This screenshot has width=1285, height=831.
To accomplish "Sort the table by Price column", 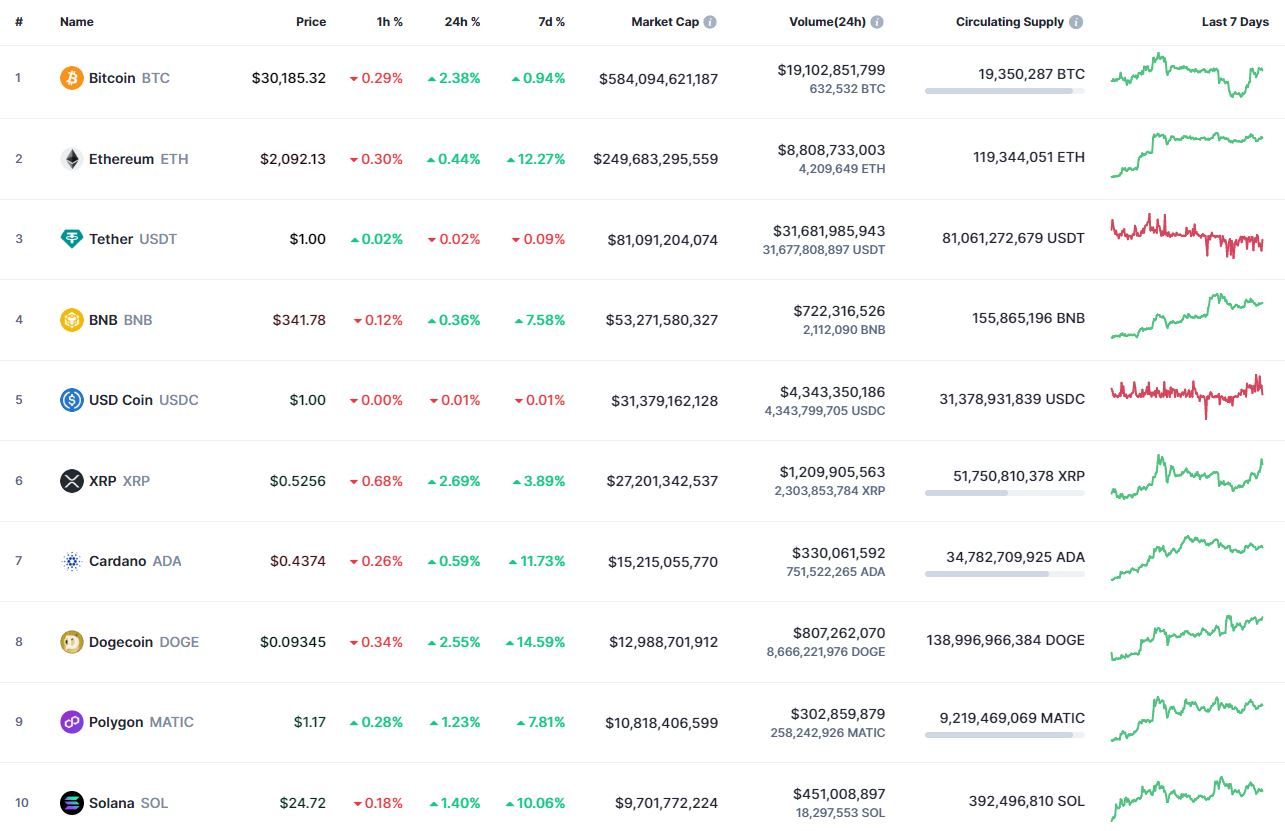I will coord(311,22).
